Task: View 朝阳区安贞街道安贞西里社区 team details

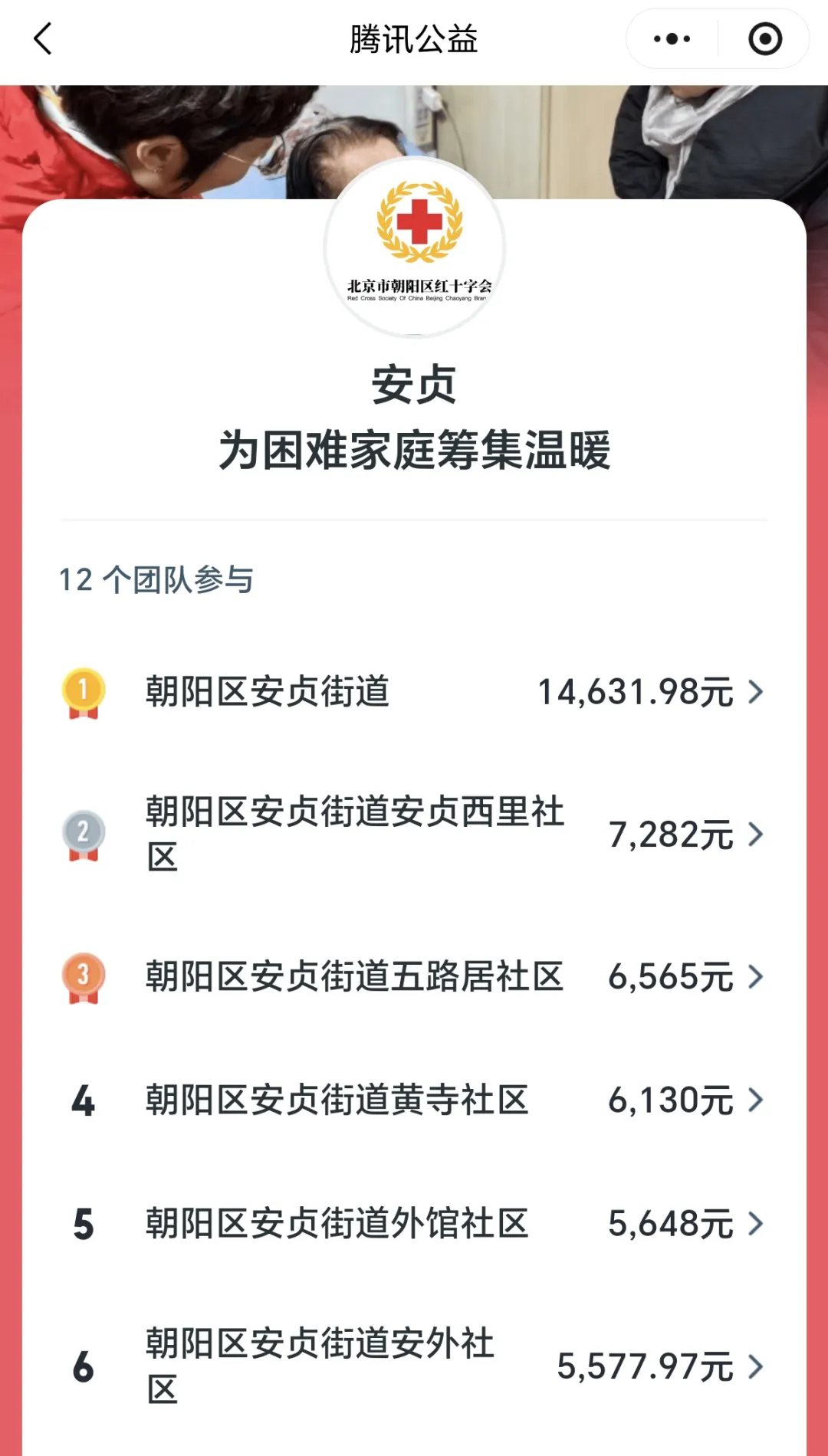Action: coord(414,834)
